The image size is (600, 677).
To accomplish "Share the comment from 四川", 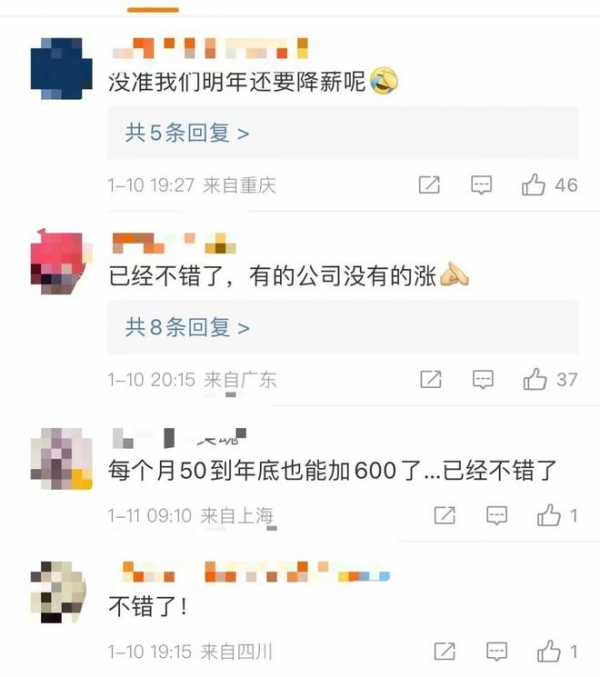I will pyautogui.click(x=444, y=652).
